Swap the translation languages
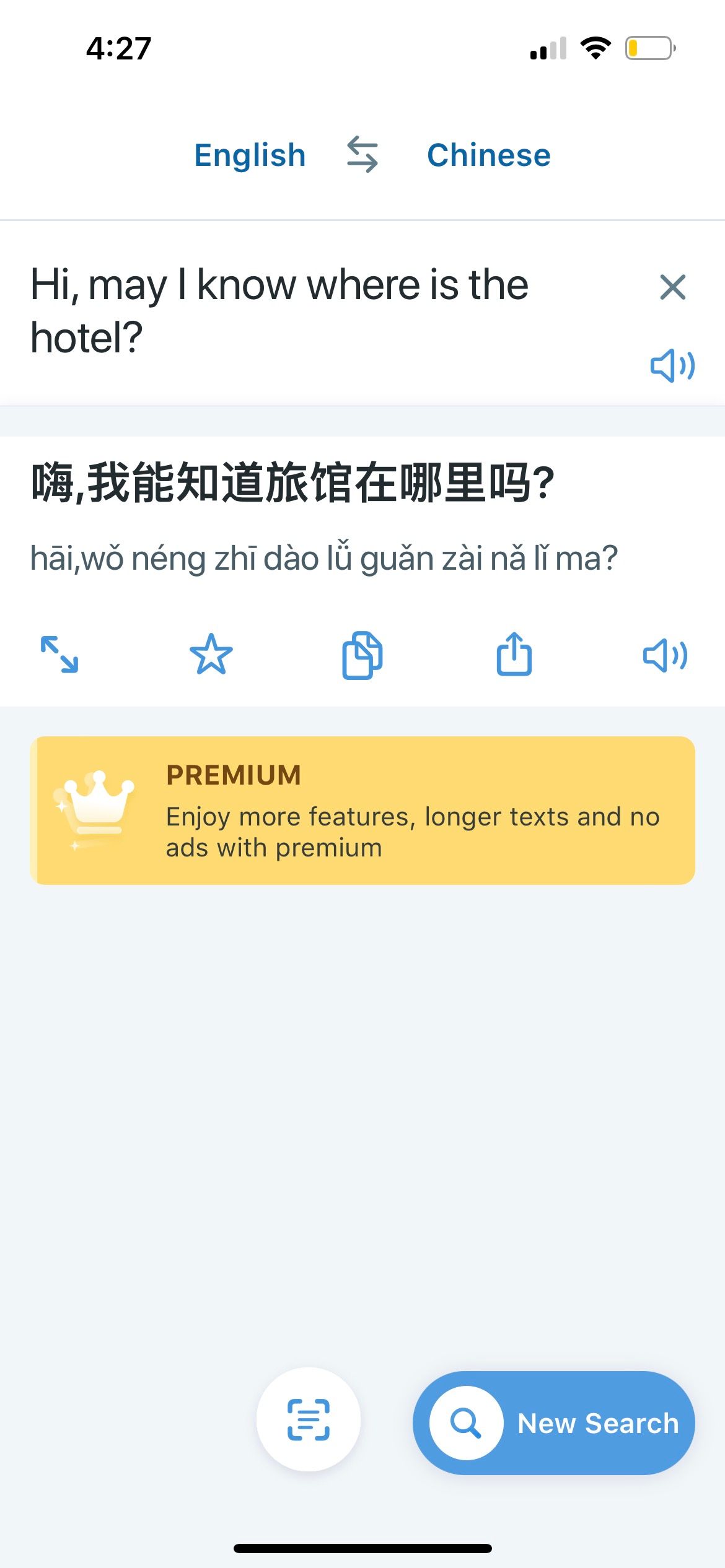725x1568 pixels. (362, 154)
